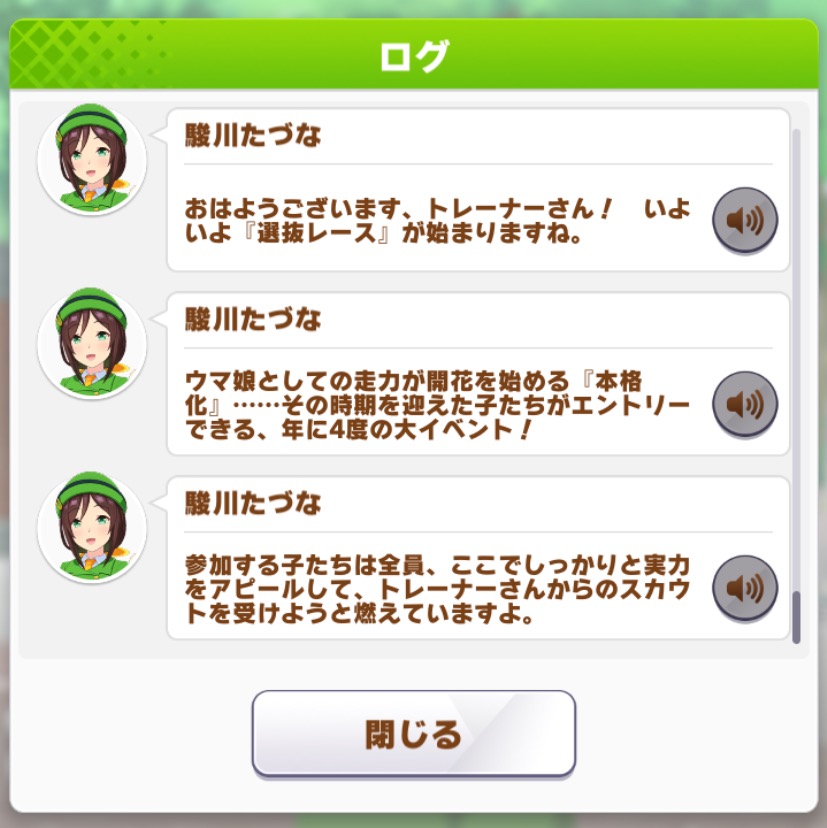Play voice for the ウマ娘としての走力 message
This screenshot has height=828, width=827.
point(744,404)
